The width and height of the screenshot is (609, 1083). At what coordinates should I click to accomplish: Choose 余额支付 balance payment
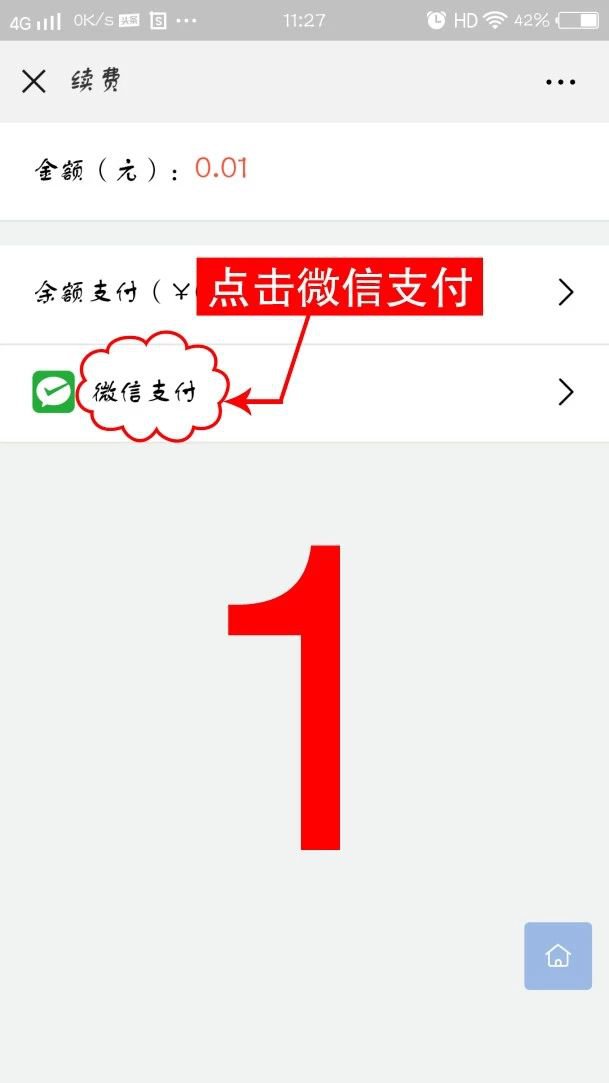[110, 292]
